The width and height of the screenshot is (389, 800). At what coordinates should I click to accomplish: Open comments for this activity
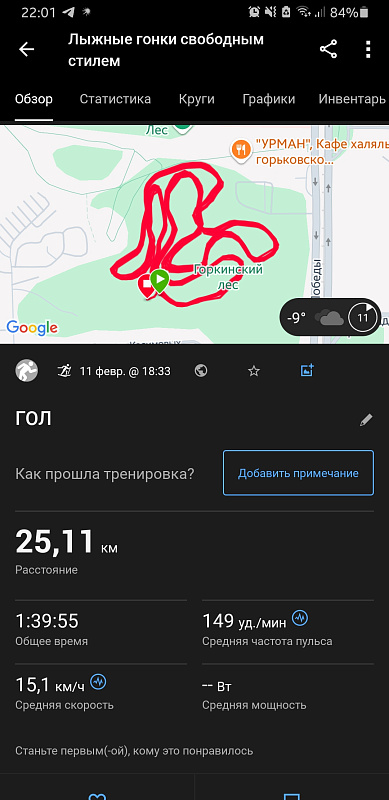pos(291,795)
